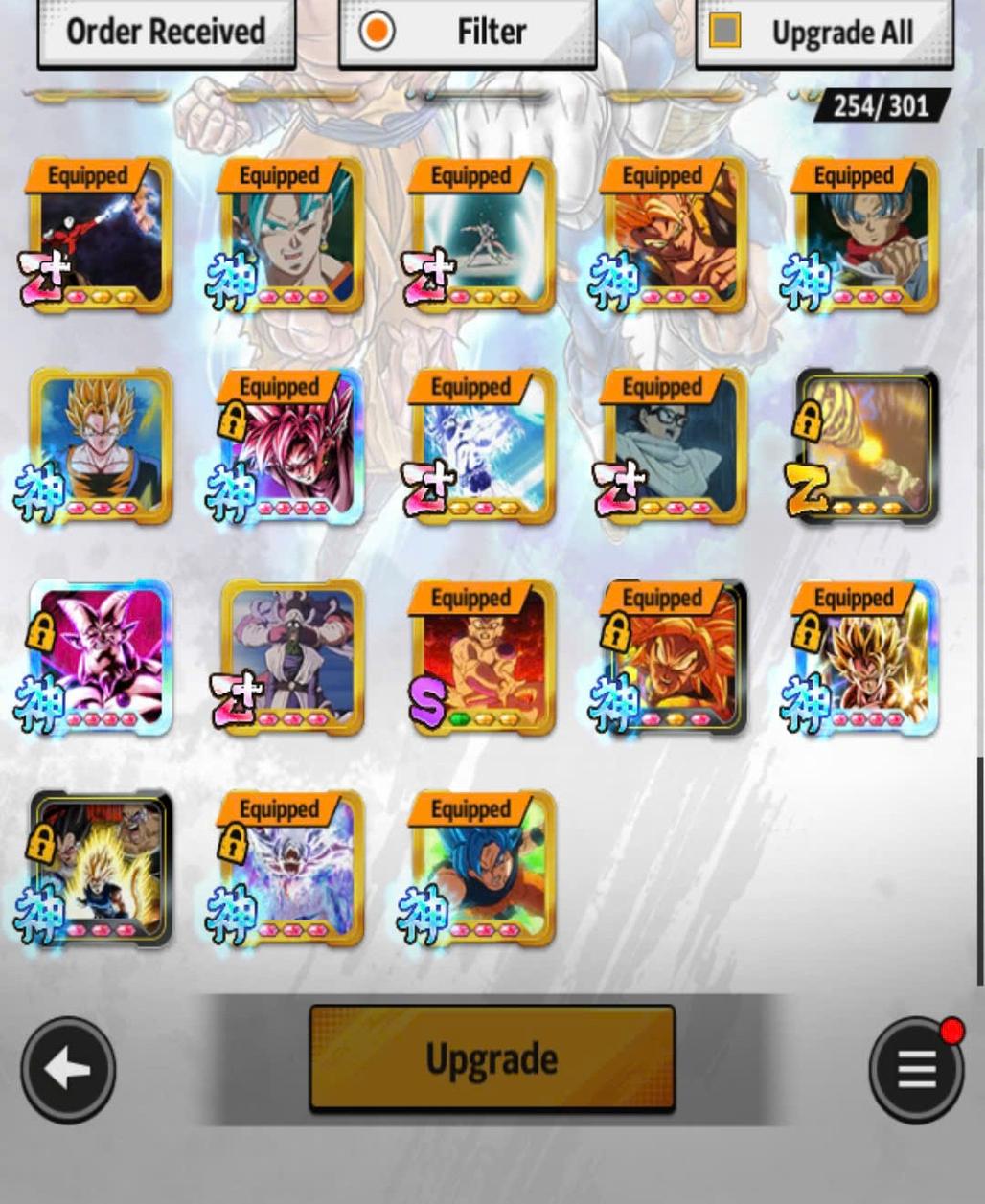Open the Order Received sort button

tap(166, 32)
